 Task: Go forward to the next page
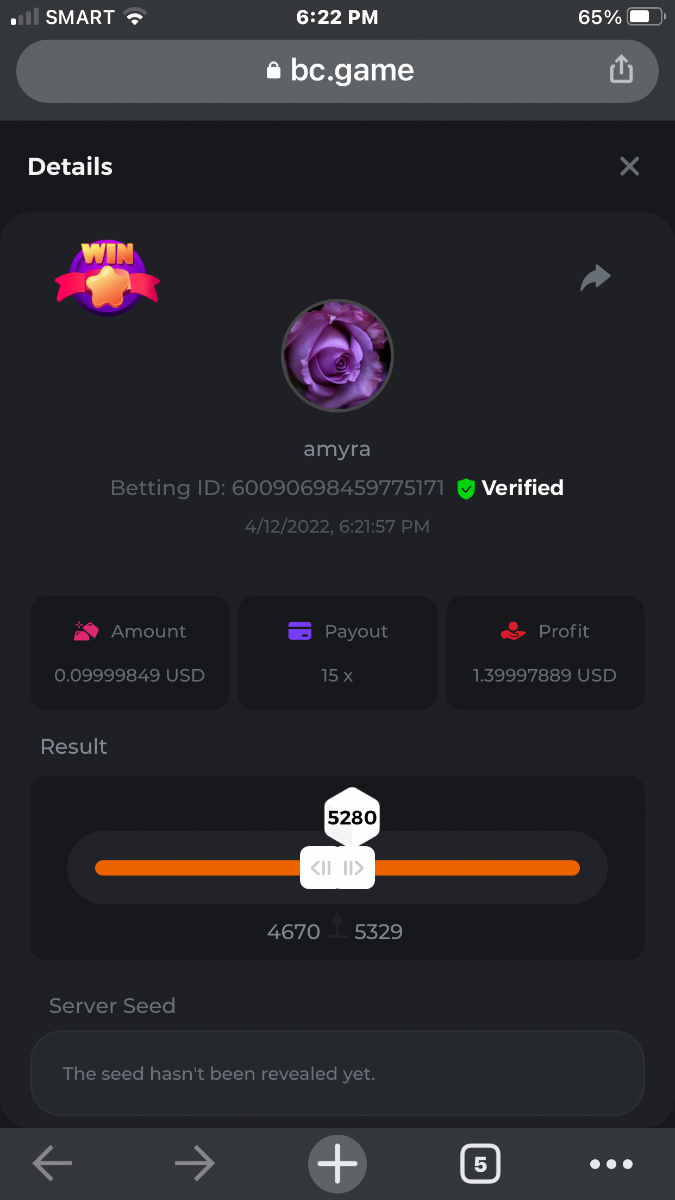pos(194,1163)
